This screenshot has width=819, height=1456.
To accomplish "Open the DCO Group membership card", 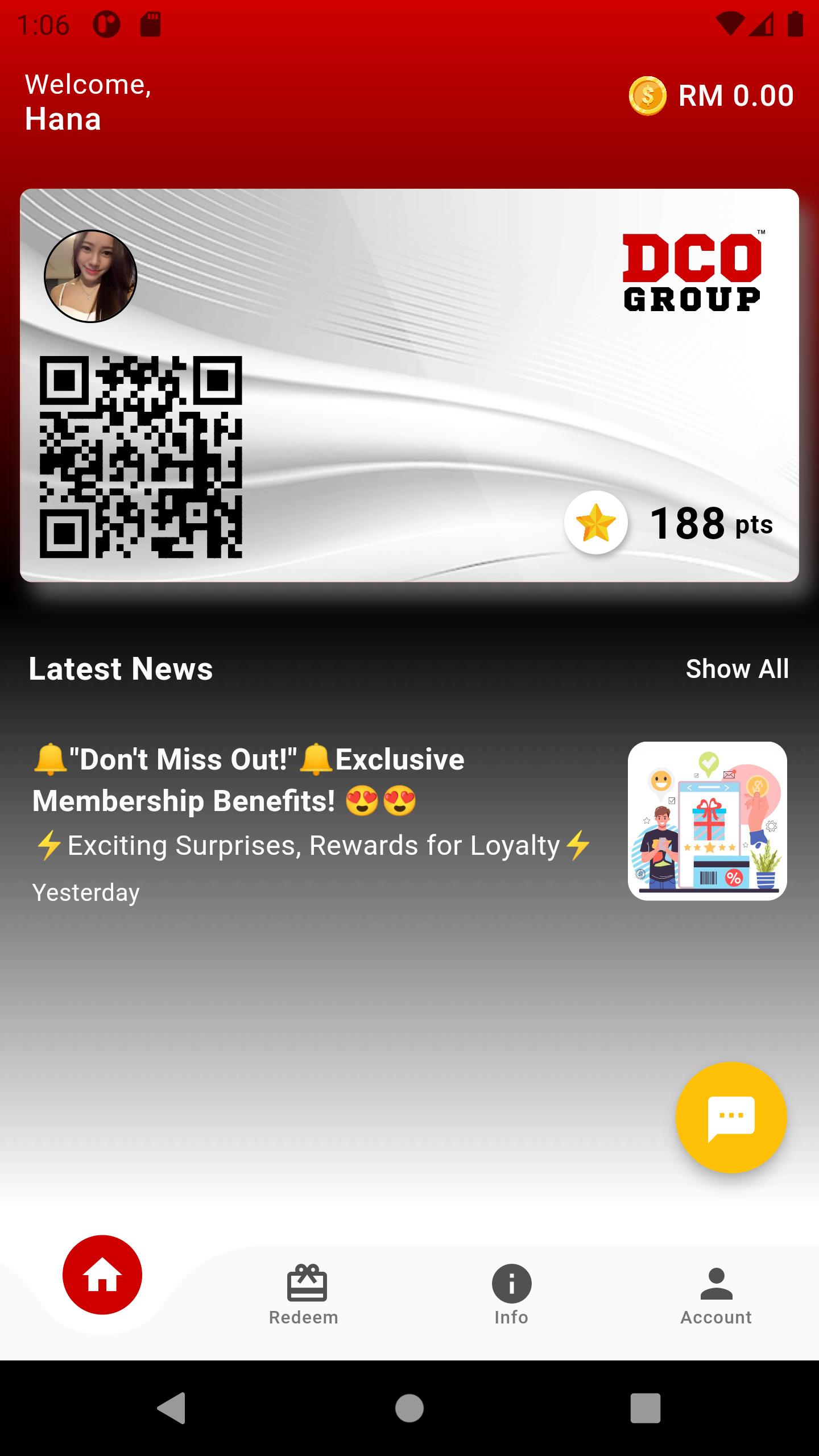I will tap(409, 385).
